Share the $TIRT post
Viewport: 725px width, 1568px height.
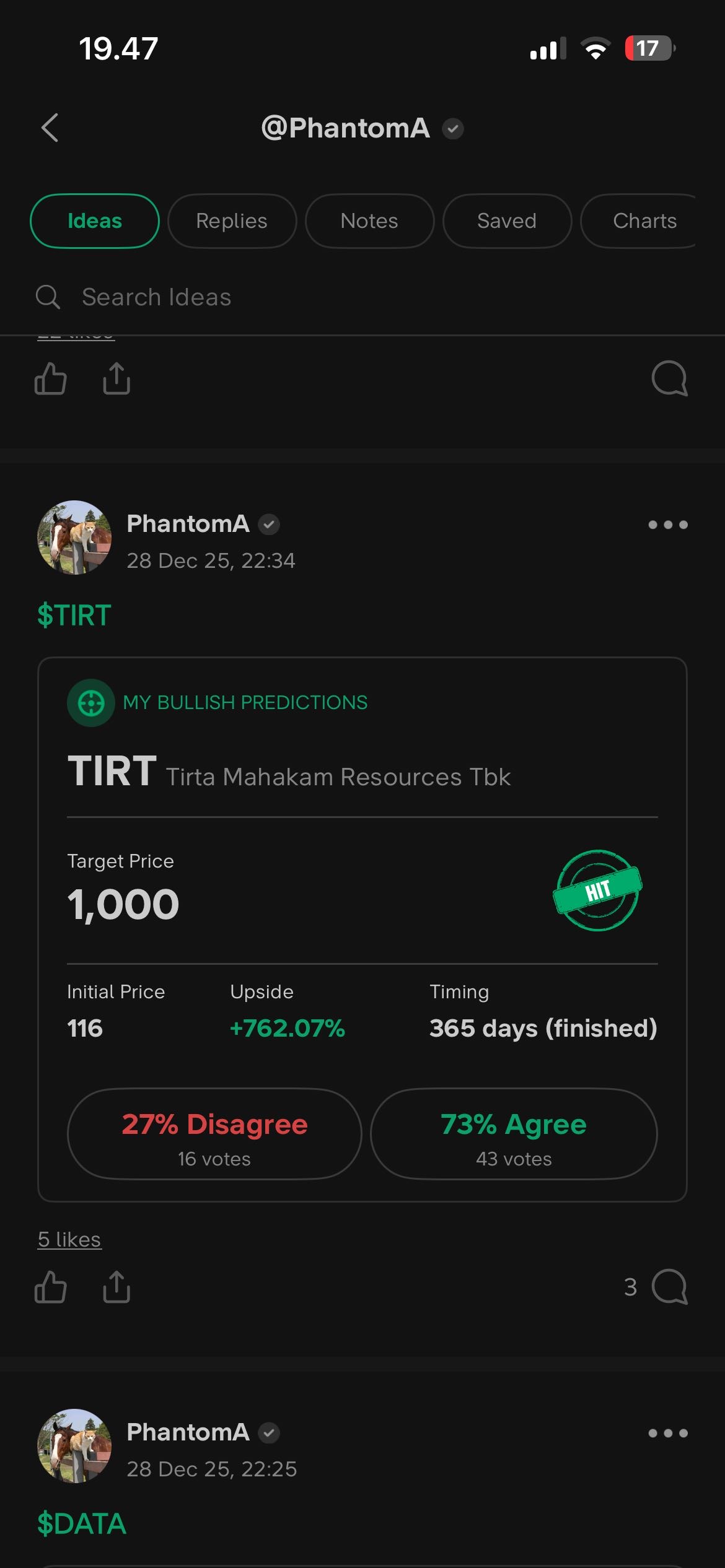(116, 1287)
